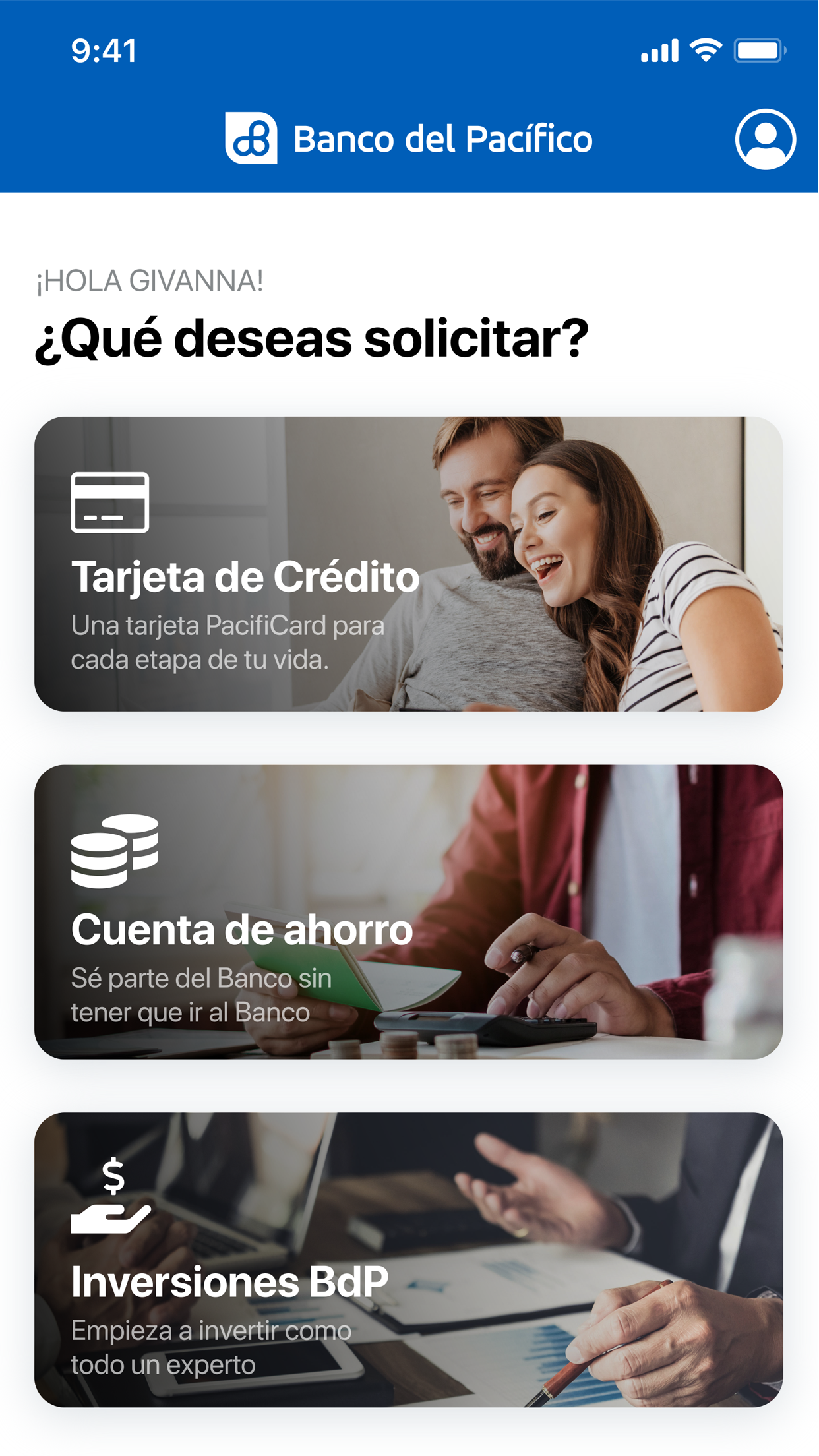The image size is (819, 1456).
Task: Choose the Inversiones BdP card
Action: click(x=409, y=1259)
